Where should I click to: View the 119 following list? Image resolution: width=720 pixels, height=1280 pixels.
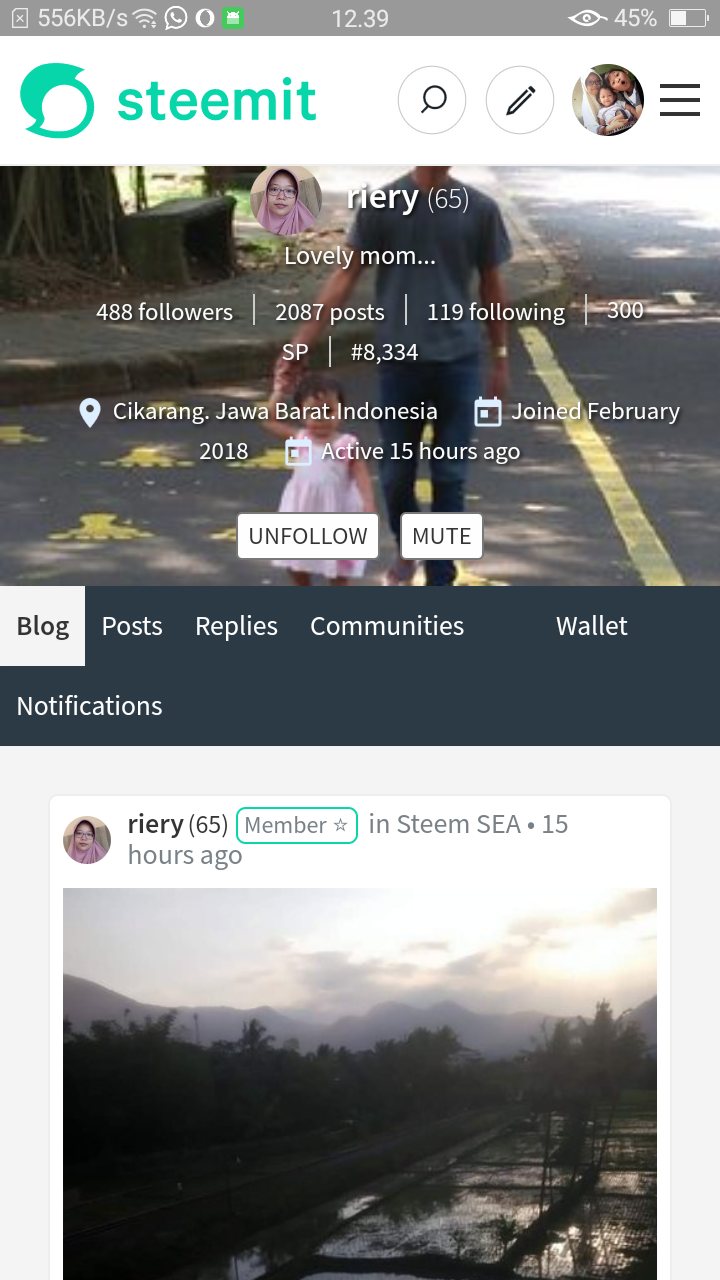click(496, 312)
